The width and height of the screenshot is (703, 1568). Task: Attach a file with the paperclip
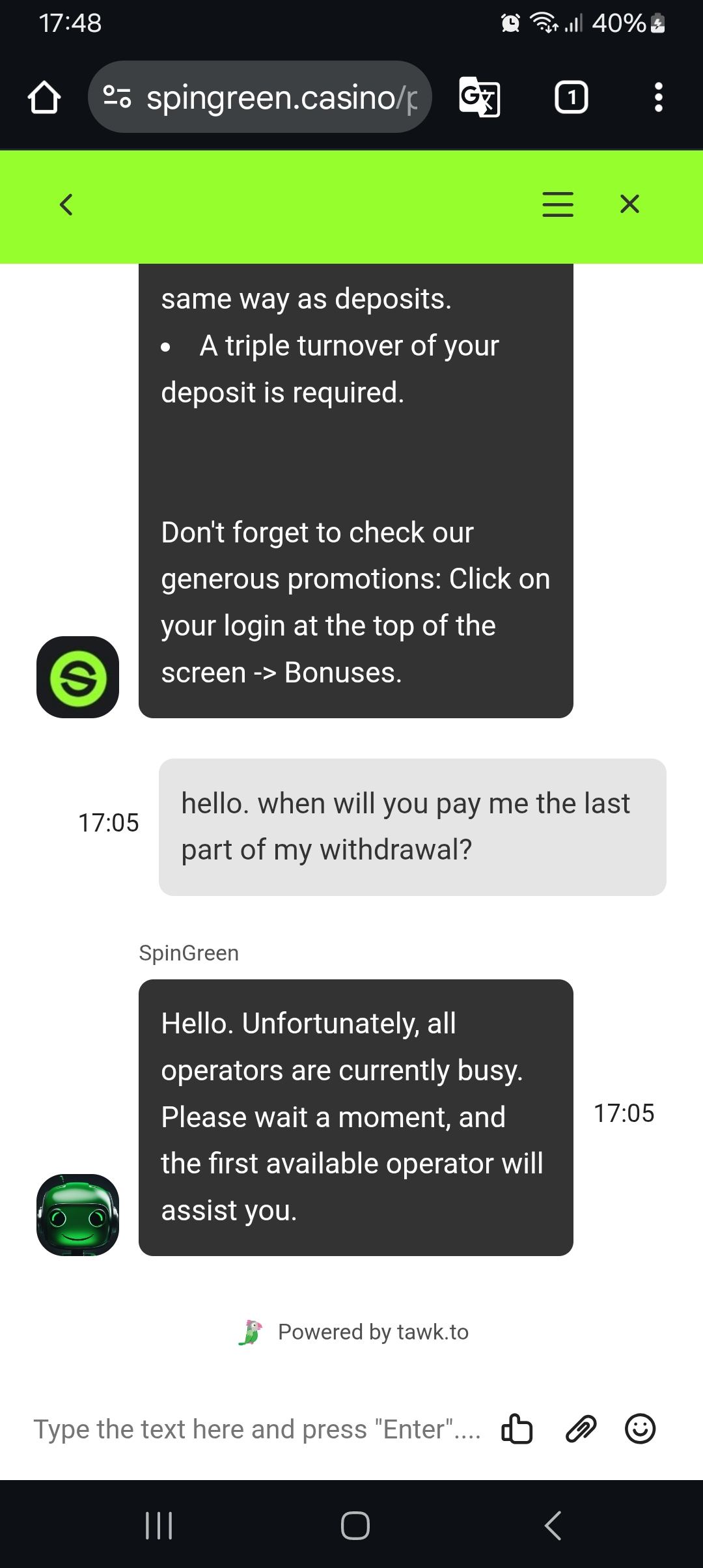tap(580, 1429)
